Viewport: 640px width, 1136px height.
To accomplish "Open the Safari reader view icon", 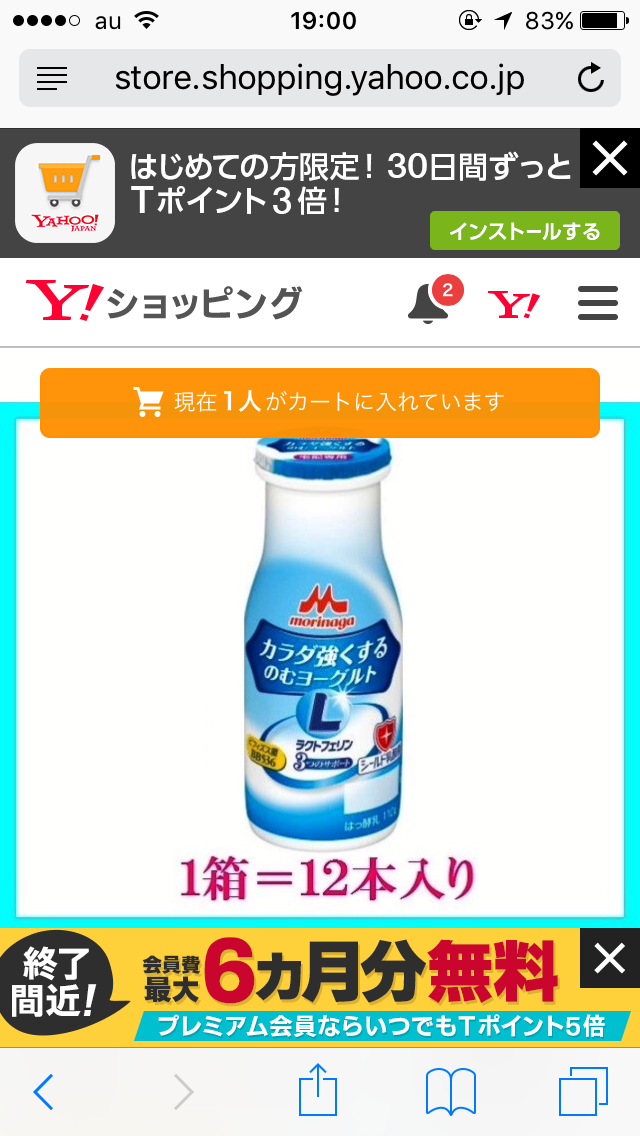I will 52,77.
